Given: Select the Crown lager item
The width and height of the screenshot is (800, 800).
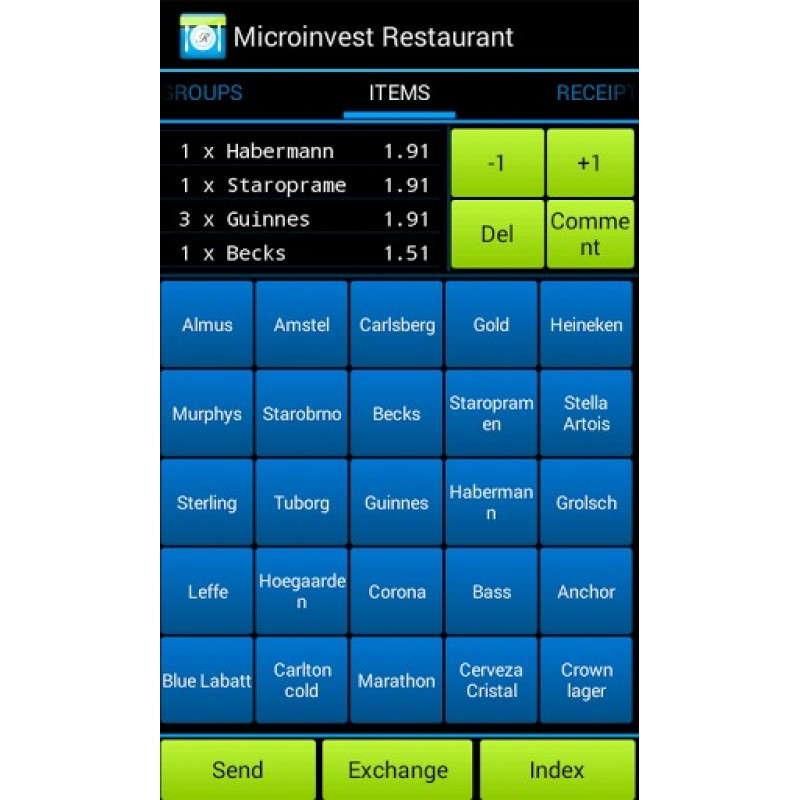Looking at the screenshot, I should click(x=586, y=681).
